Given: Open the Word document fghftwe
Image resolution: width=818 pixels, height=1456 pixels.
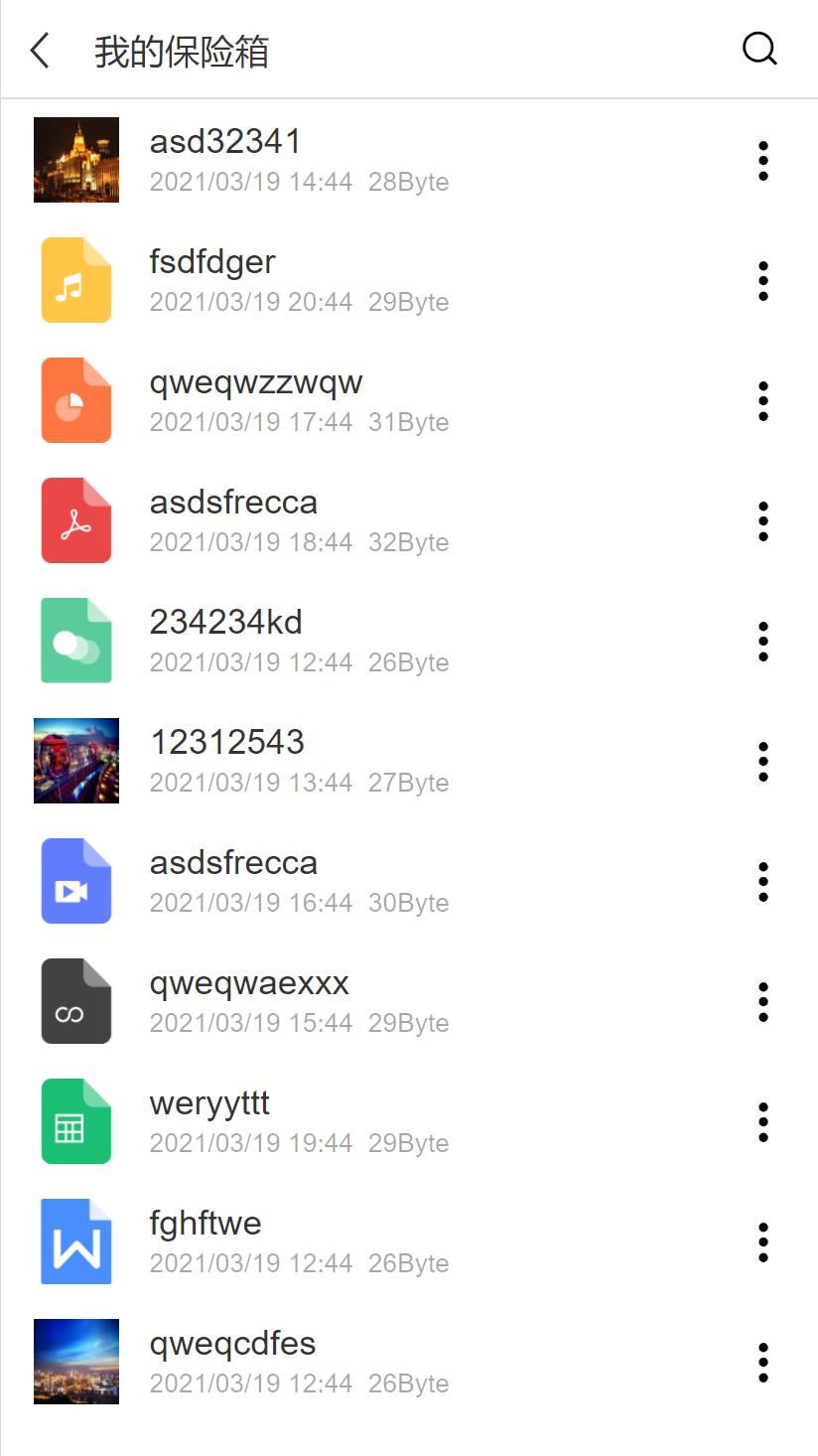Looking at the screenshot, I should click(409, 1241).
